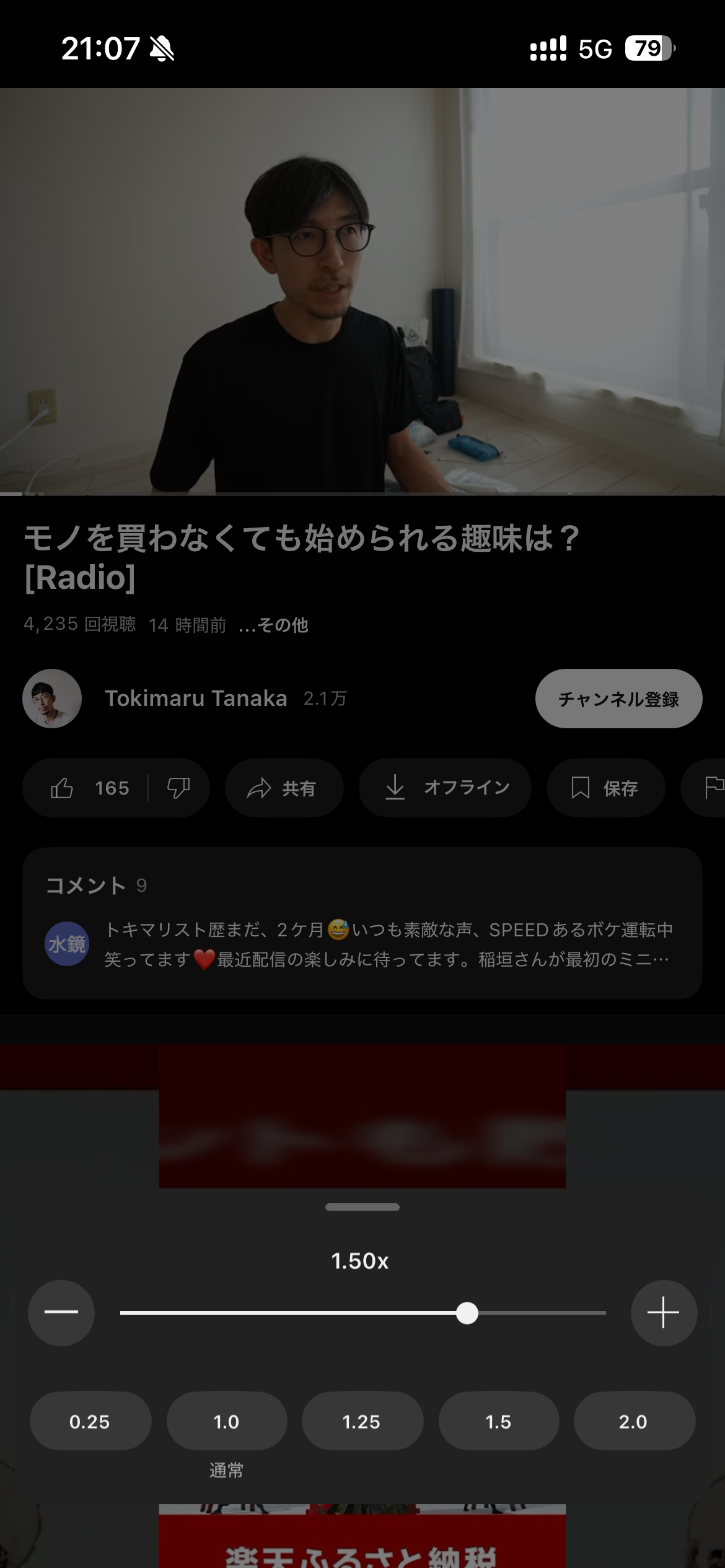Select the 0.25 speed preset
The height and width of the screenshot is (1568, 725).
click(x=90, y=1421)
